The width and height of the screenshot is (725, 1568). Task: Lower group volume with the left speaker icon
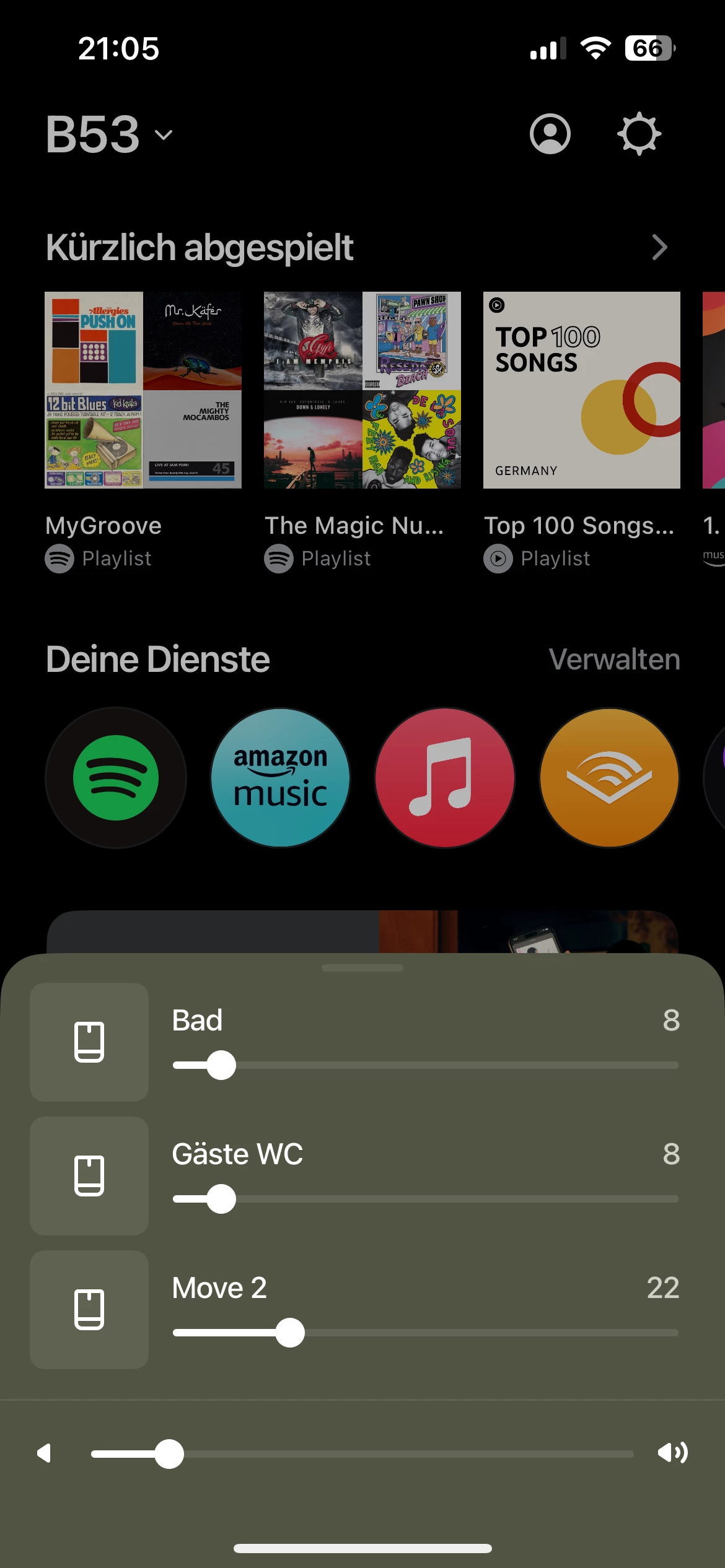point(44,1453)
